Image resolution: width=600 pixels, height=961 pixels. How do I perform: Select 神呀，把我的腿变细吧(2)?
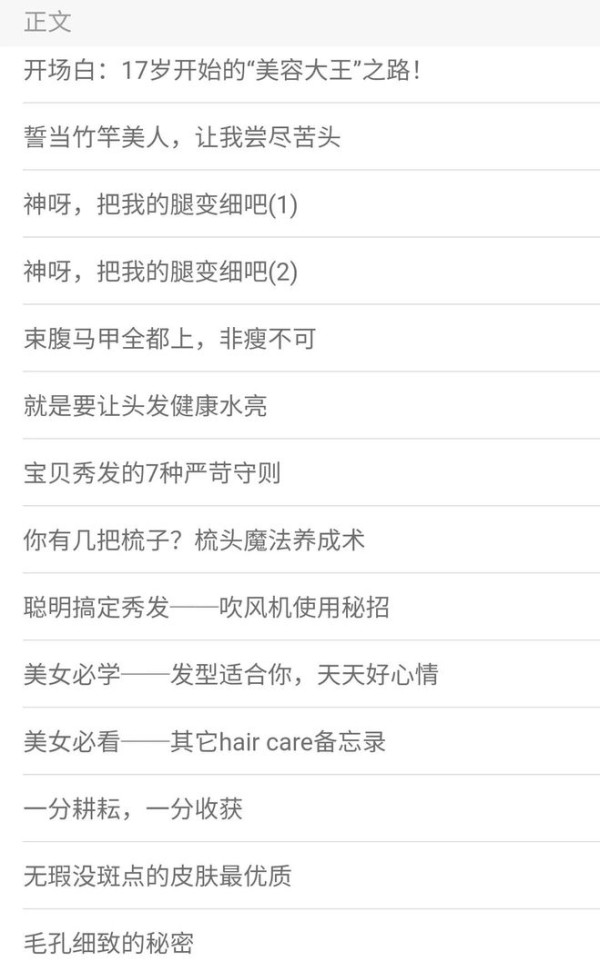(300, 271)
